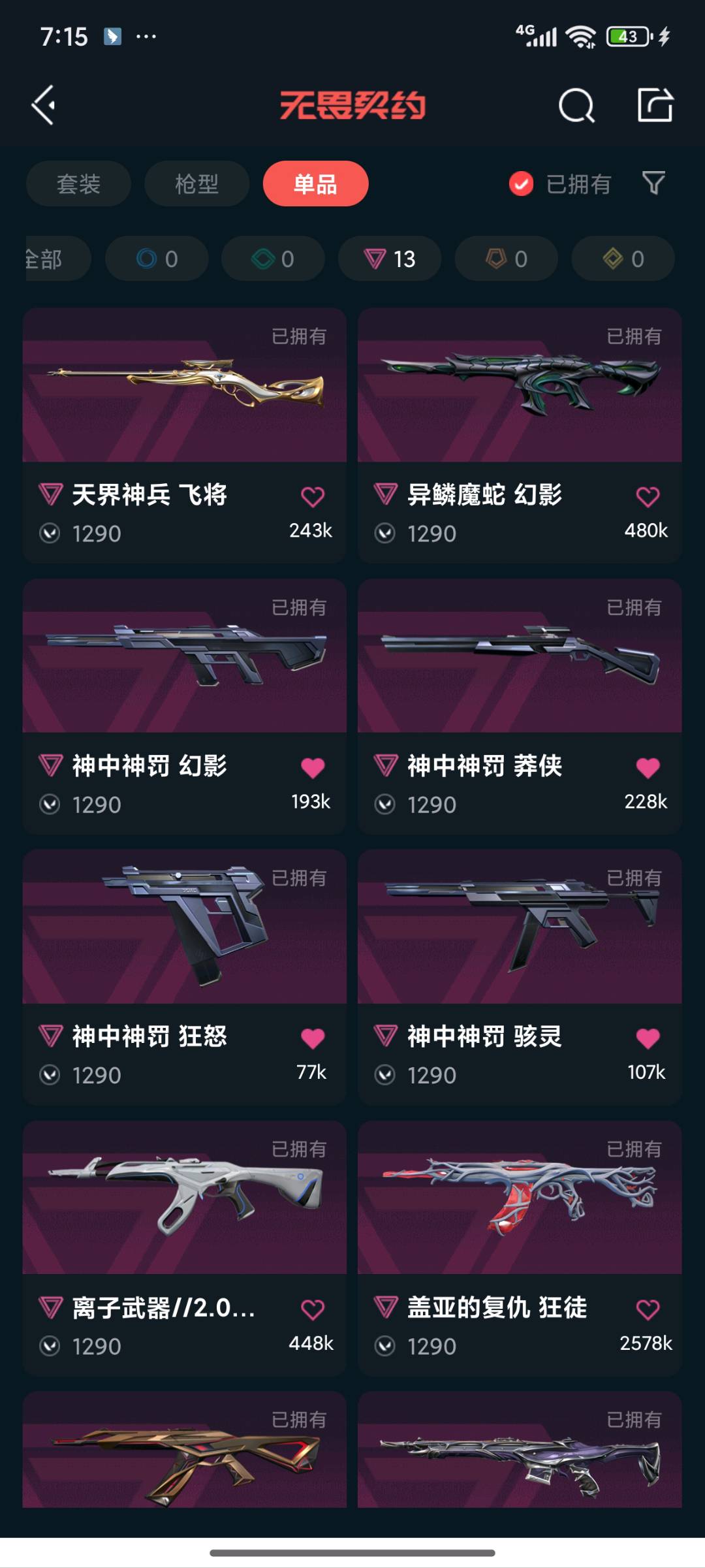The height and width of the screenshot is (1568, 705).
Task: Like the 异鳞魔蛇 幻影 skin
Action: (648, 497)
